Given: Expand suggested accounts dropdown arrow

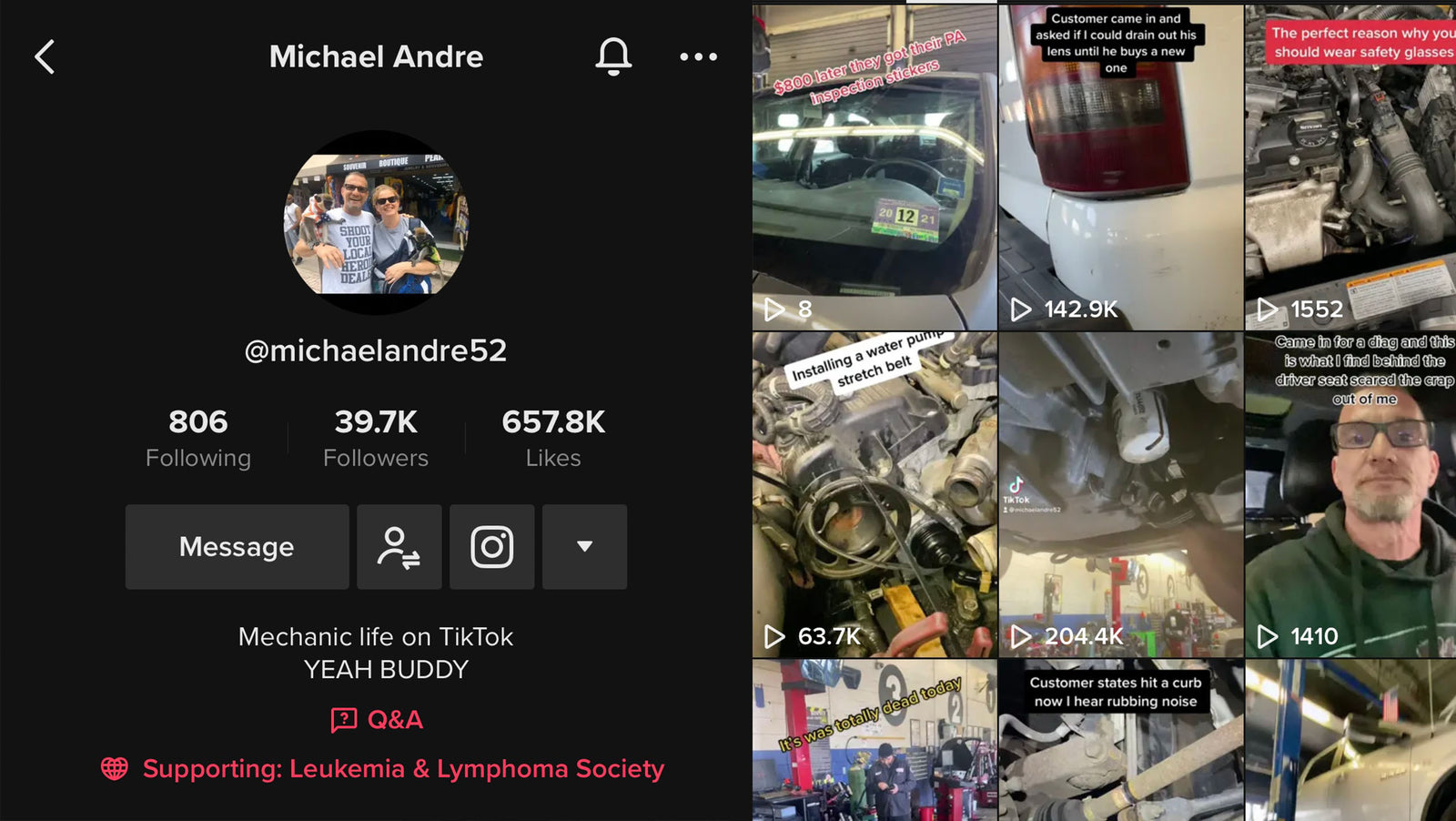Looking at the screenshot, I should click(x=584, y=547).
